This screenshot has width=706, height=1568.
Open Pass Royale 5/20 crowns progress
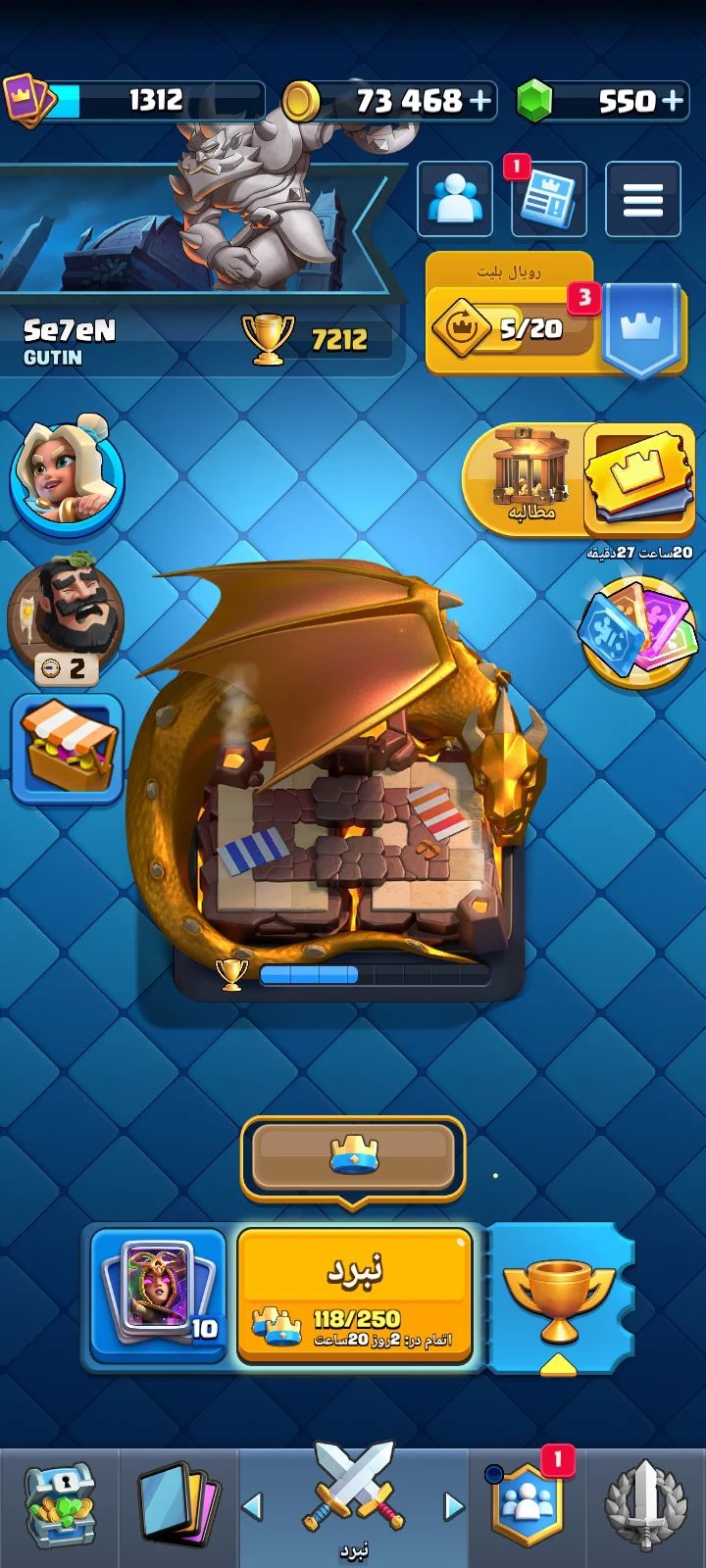(511, 327)
